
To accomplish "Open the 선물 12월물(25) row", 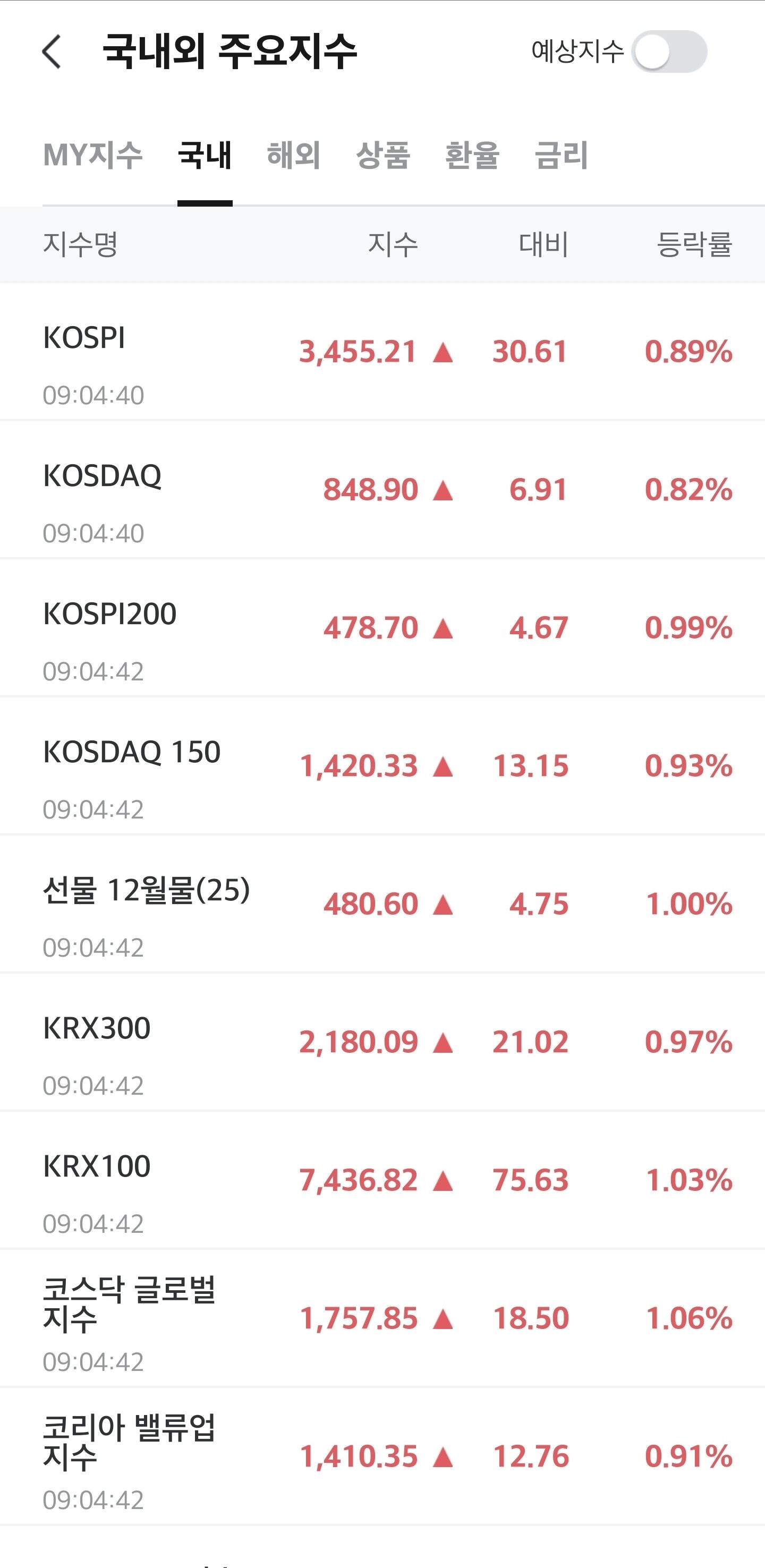I will pyautogui.click(x=382, y=905).
